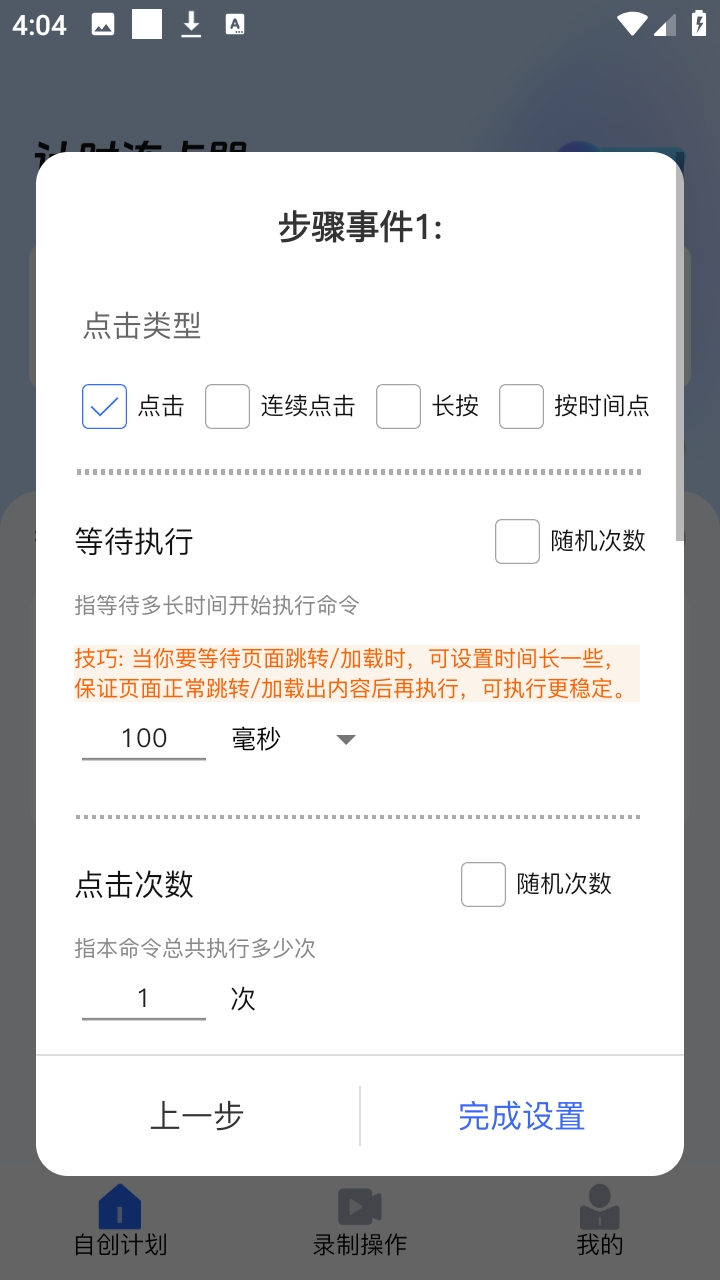Enable 随机次数 next to 等待执行
The height and width of the screenshot is (1280, 720).
click(x=517, y=541)
